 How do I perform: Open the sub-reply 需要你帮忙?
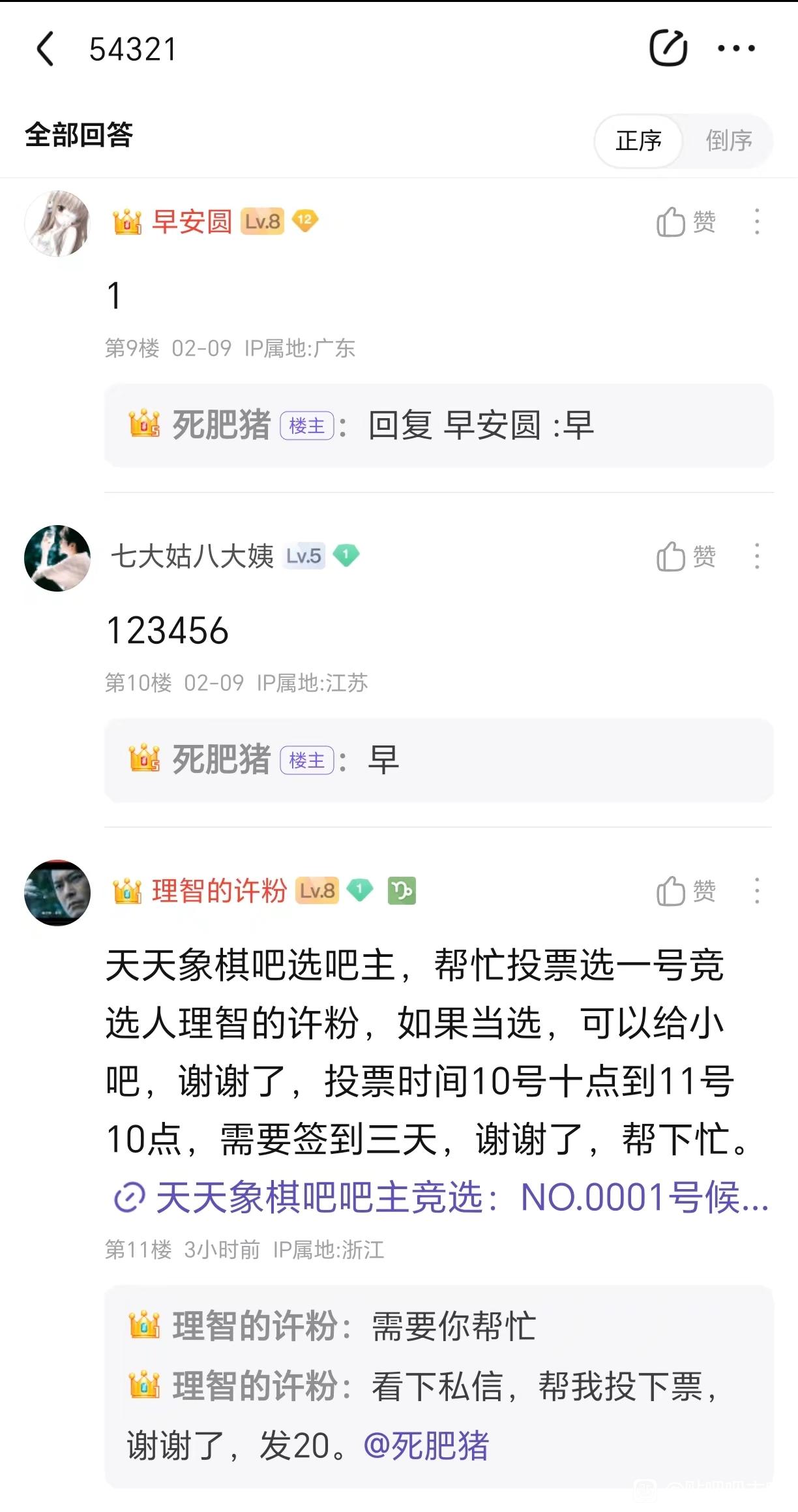coord(332,1326)
